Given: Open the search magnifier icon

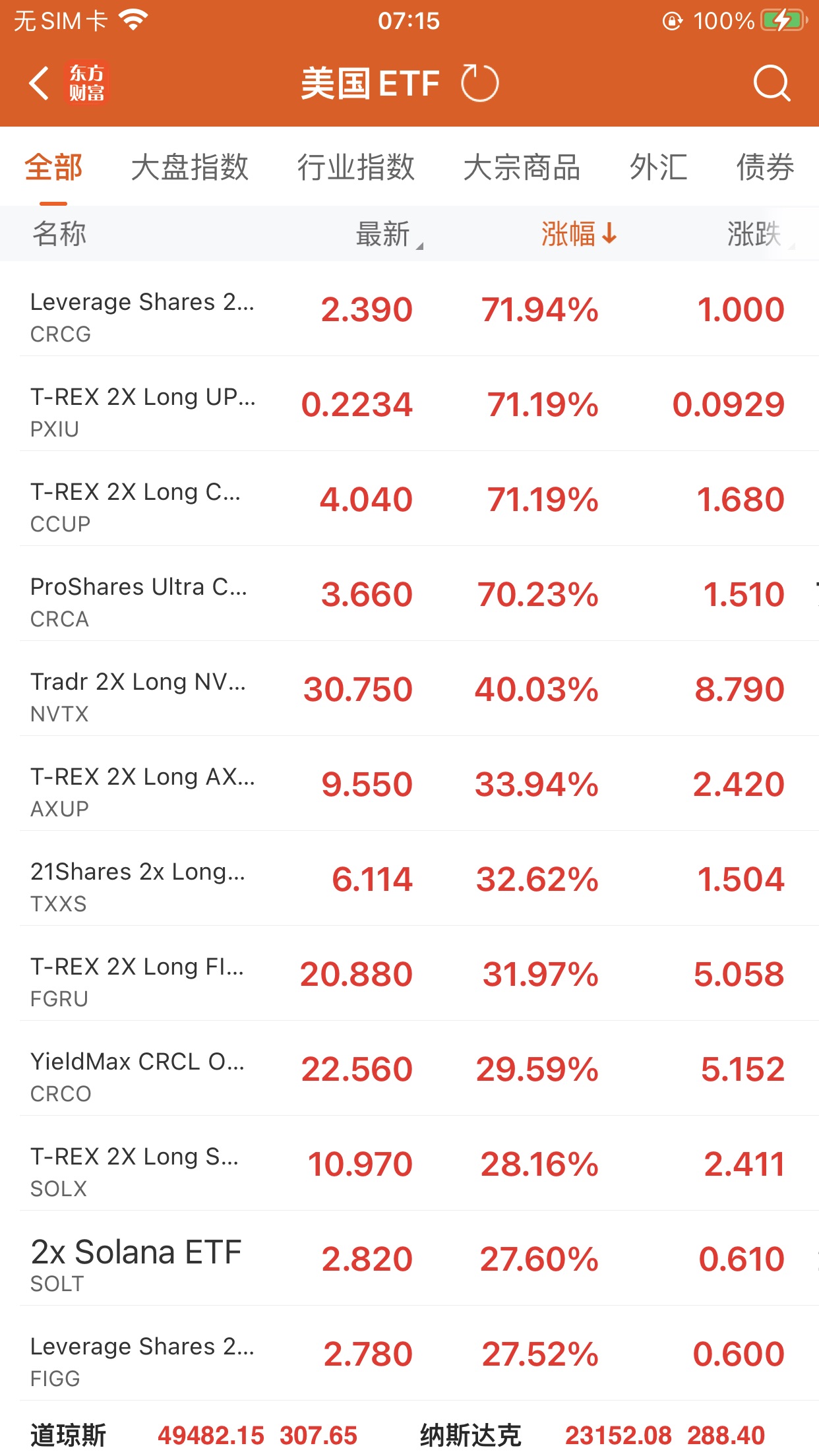Looking at the screenshot, I should coord(771,84).
